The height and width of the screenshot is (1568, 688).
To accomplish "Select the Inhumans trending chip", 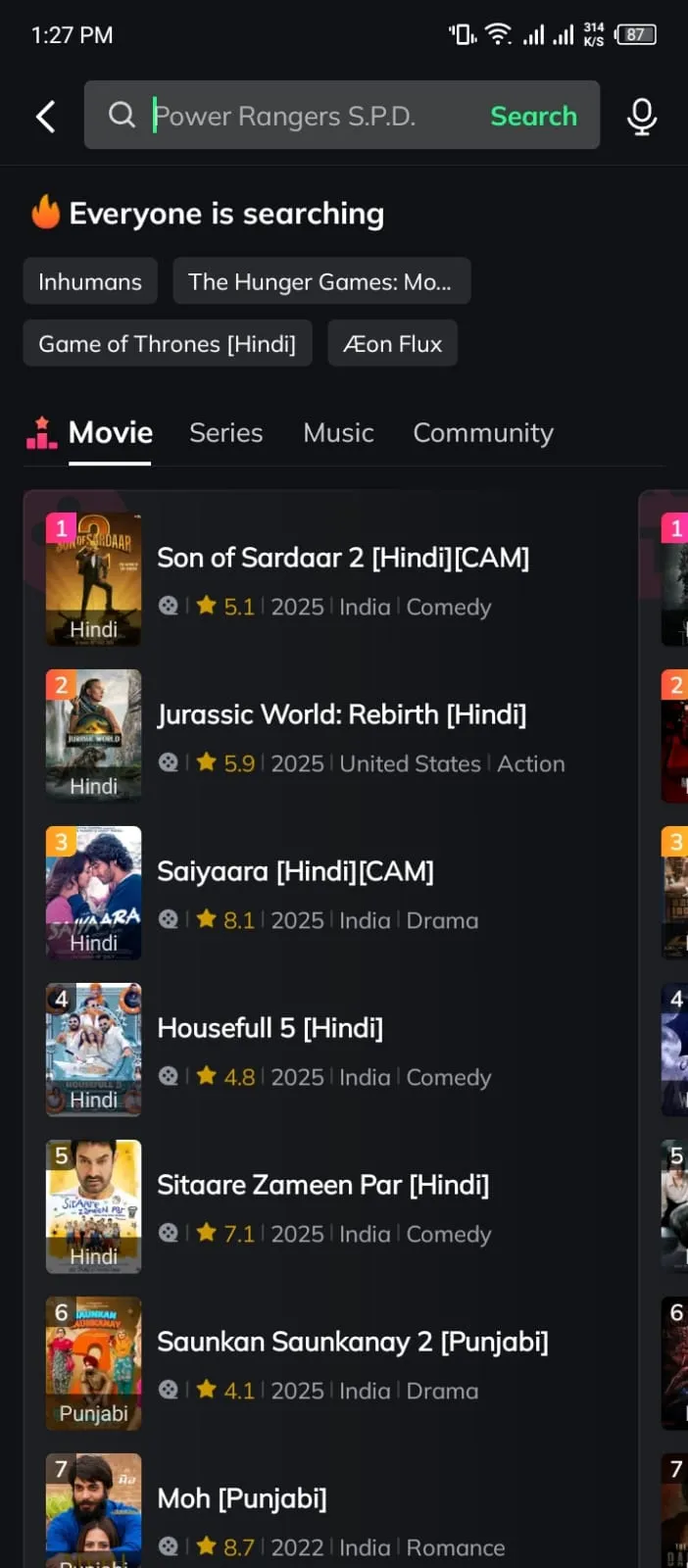I will pos(90,282).
